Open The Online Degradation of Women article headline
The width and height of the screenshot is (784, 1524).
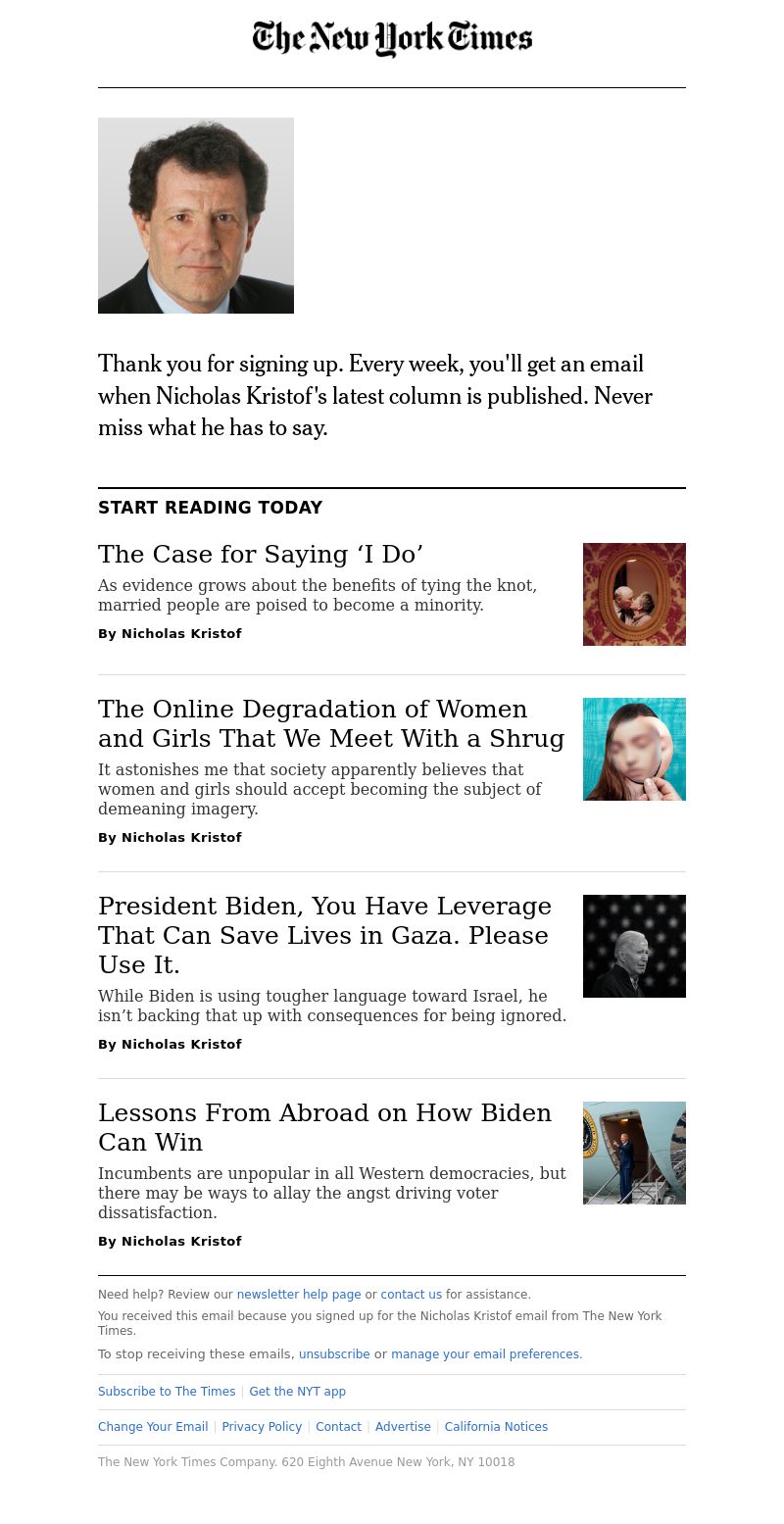tap(331, 724)
